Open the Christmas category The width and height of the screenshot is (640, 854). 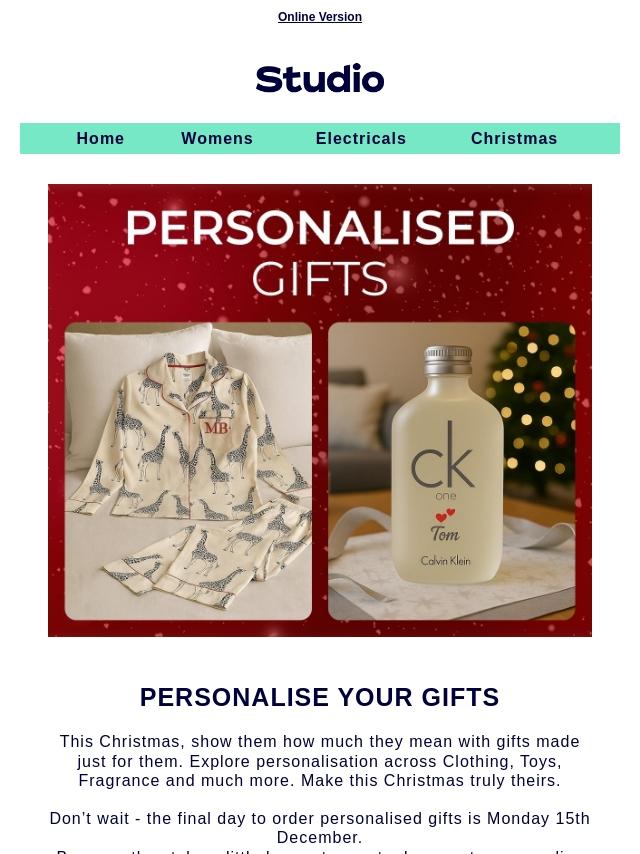514,139
